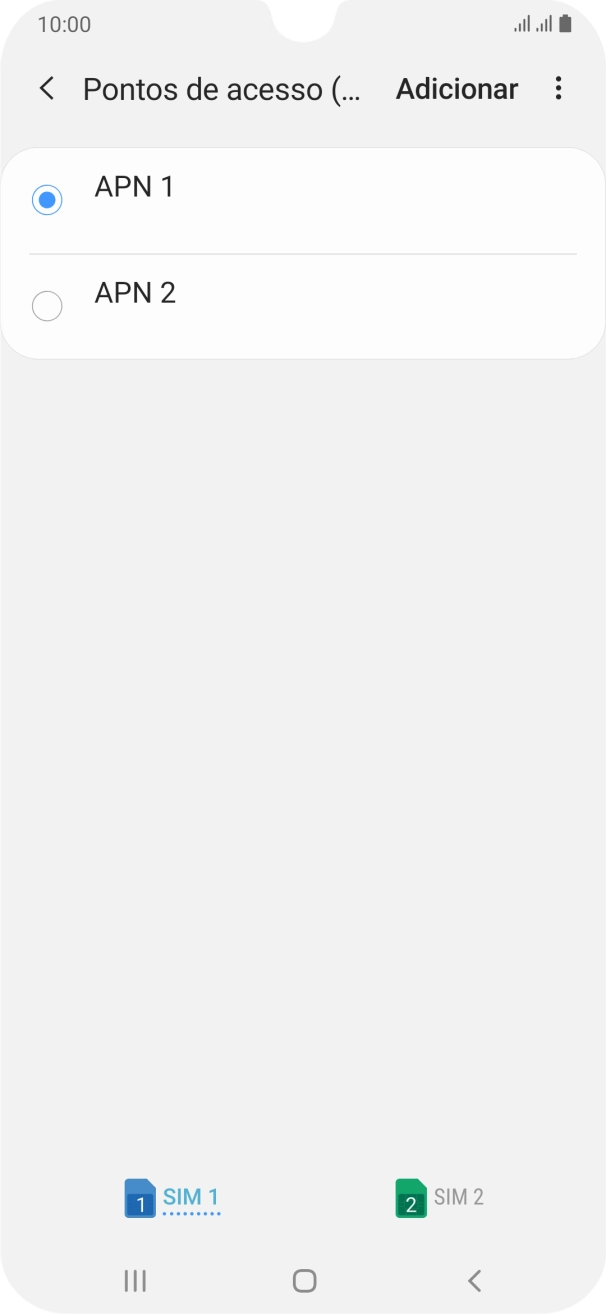Open the three-dot overflow menu
Image resolution: width=606 pixels, height=1314 pixels.
point(558,89)
